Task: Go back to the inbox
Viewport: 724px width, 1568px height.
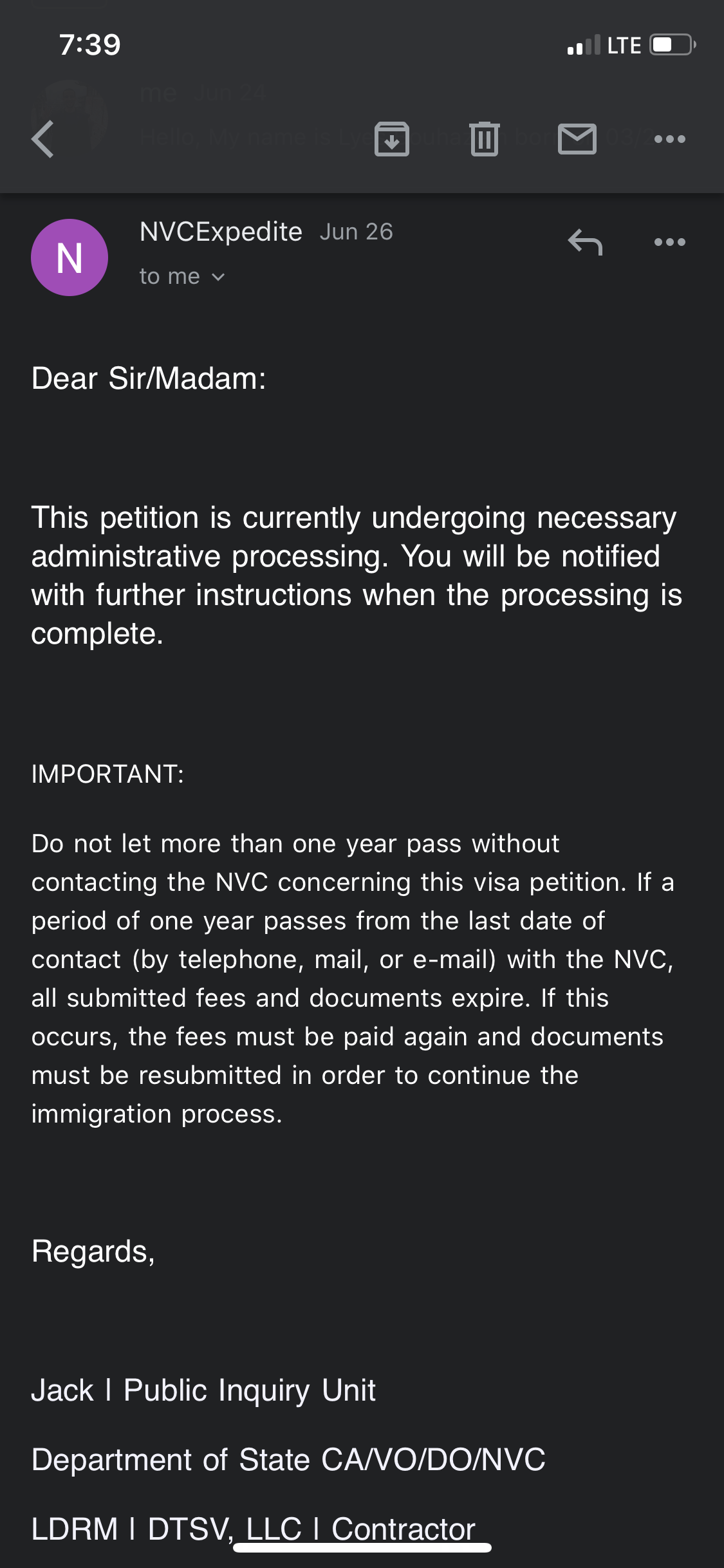Action: click(x=43, y=139)
